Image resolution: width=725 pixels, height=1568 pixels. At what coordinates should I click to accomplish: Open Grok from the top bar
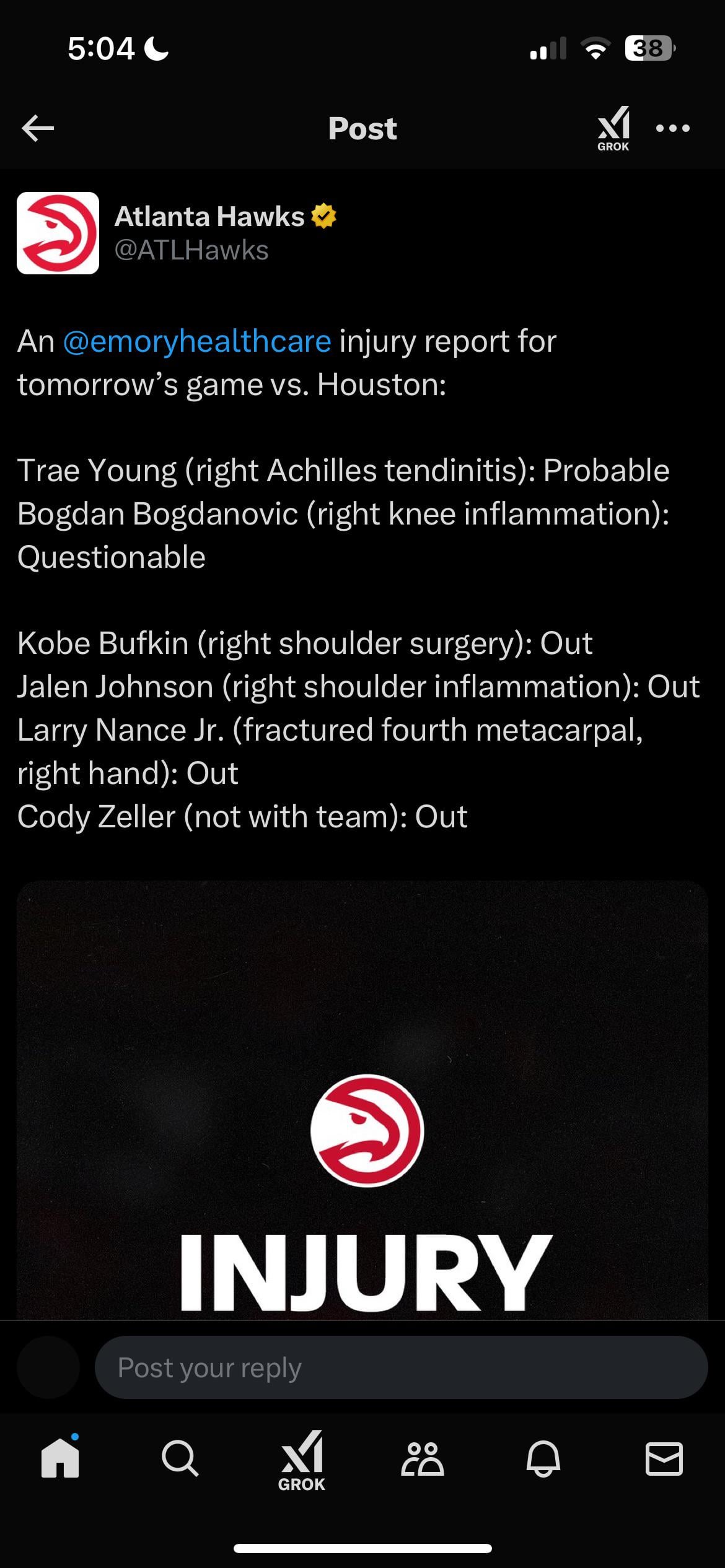tap(613, 129)
